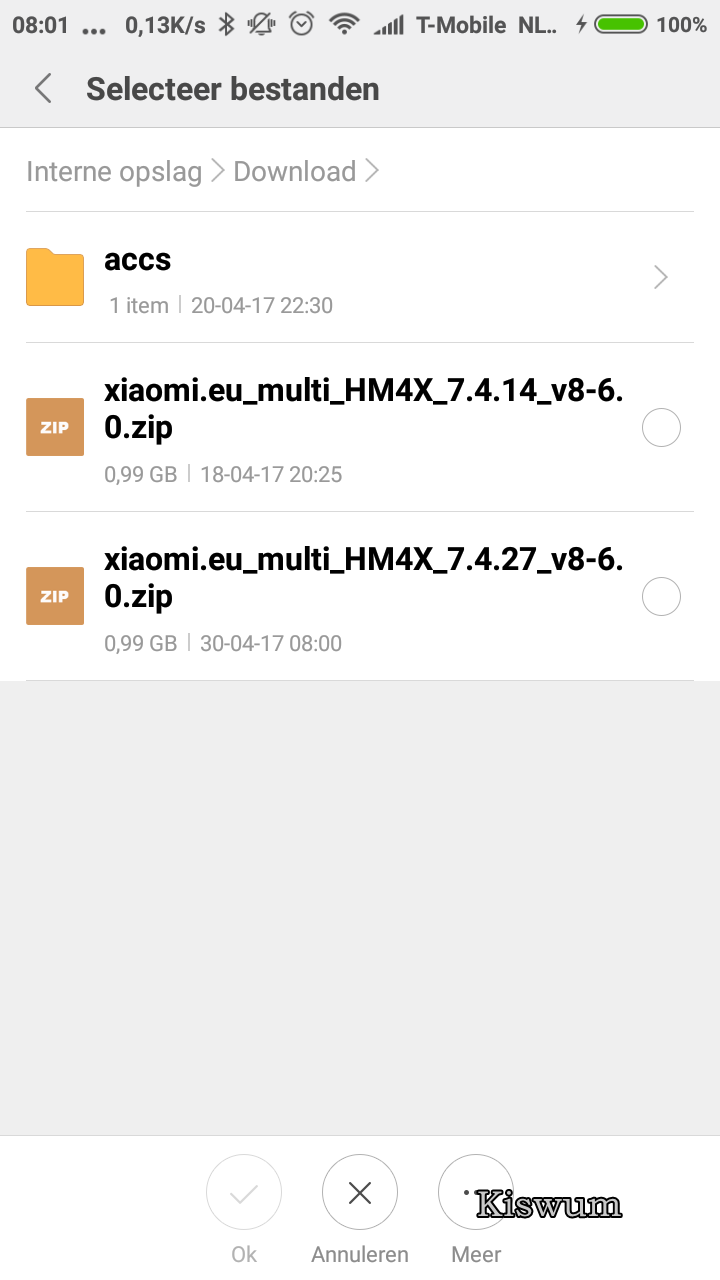The height and width of the screenshot is (1280, 720).
Task: Open the accs folder
Action: (360, 277)
